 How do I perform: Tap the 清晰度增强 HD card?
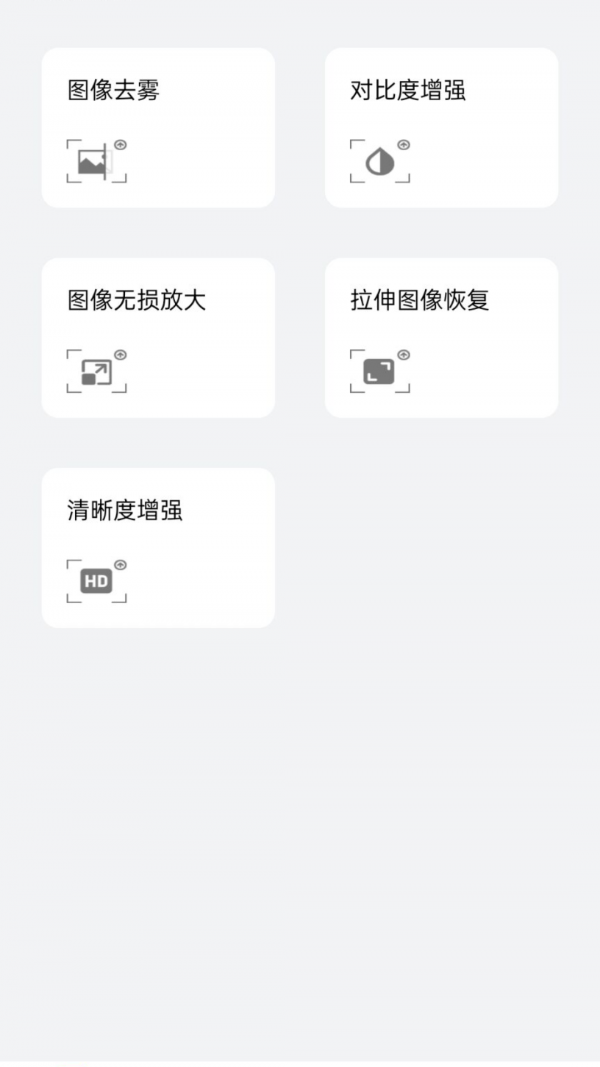coord(158,548)
